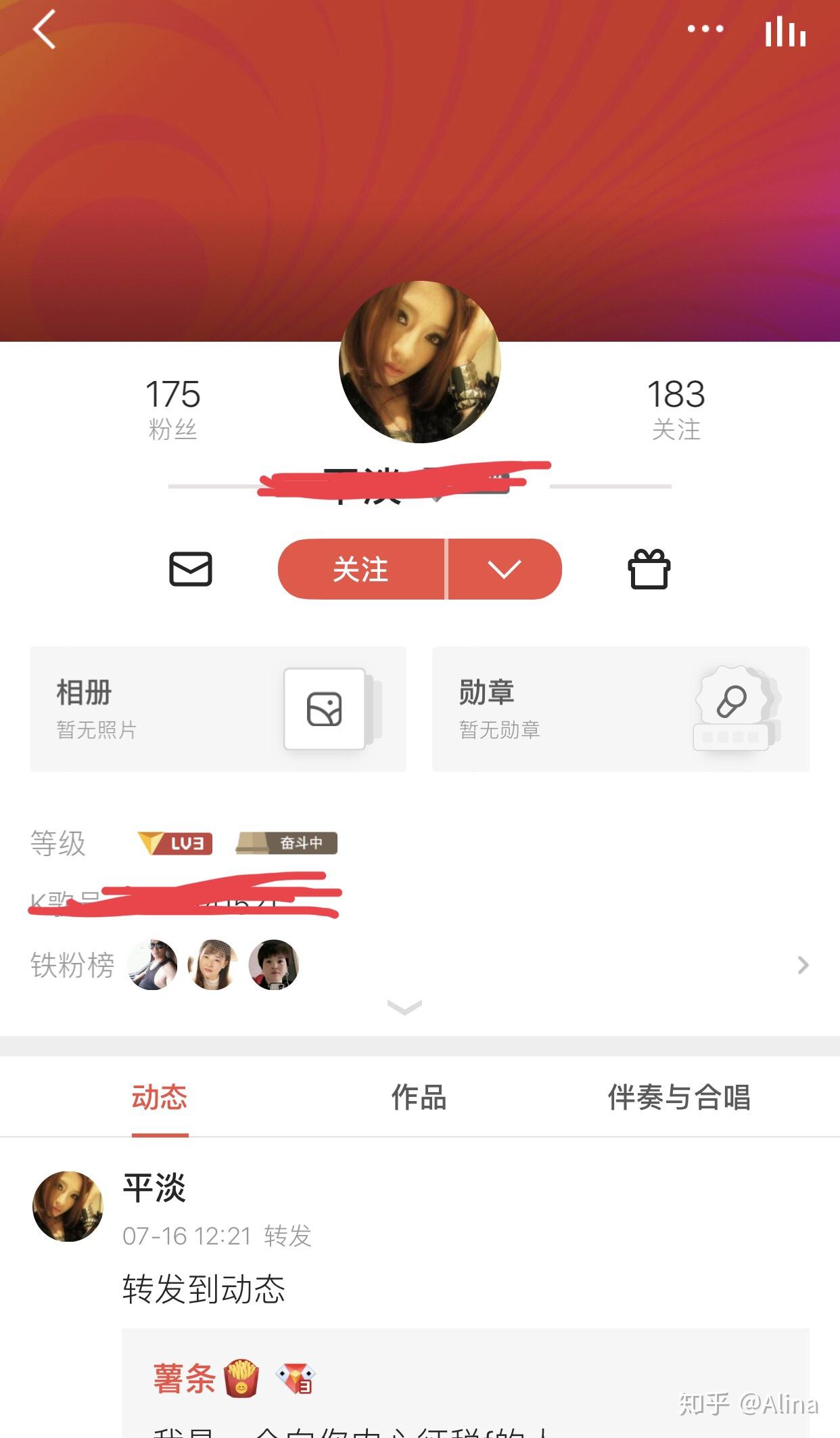The width and height of the screenshot is (840, 1438).
Task: Go back using the top-left arrow
Action: click(45, 30)
